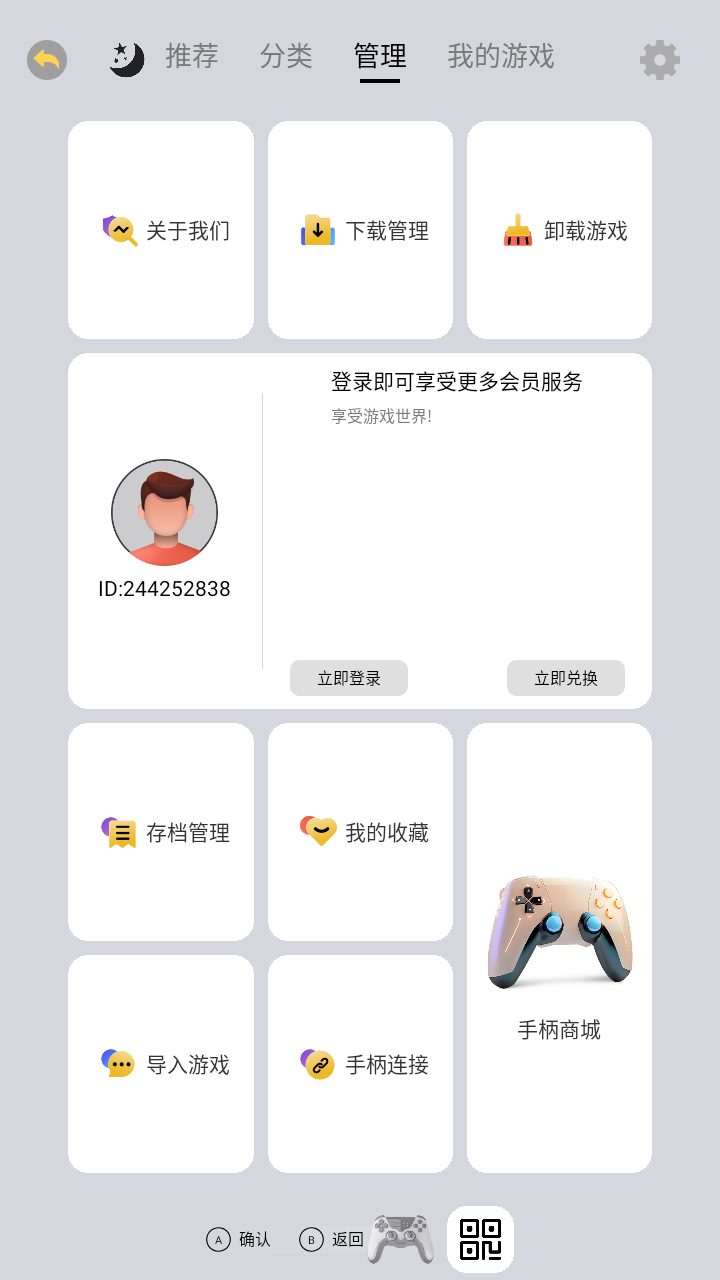Open the settings gear at top right
The height and width of the screenshot is (1280, 720).
(659, 59)
